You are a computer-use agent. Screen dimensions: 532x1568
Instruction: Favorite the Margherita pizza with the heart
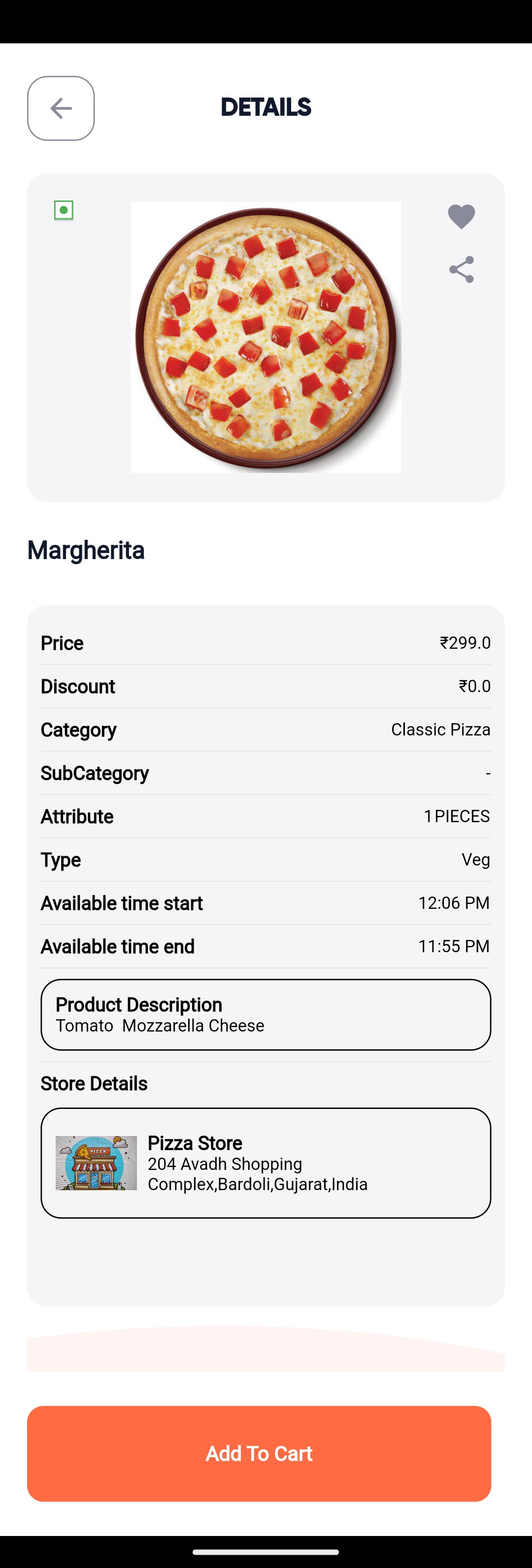coord(461,217)
